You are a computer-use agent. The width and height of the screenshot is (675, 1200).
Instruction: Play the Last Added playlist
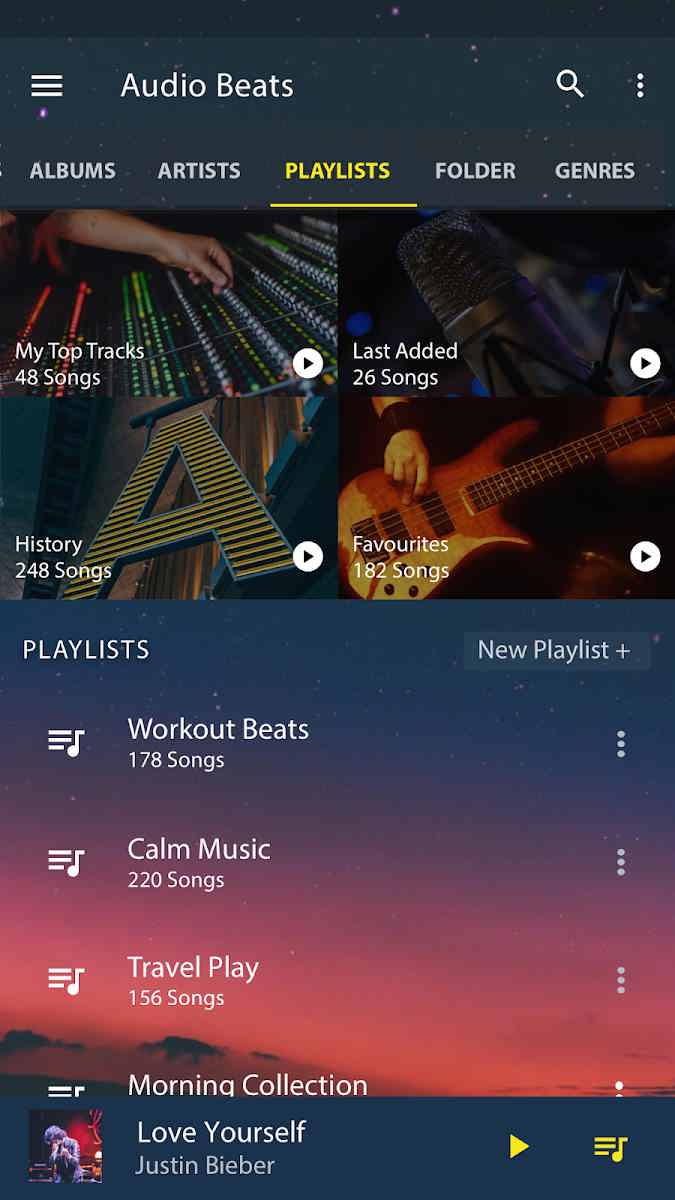click(x=646, y=363)
